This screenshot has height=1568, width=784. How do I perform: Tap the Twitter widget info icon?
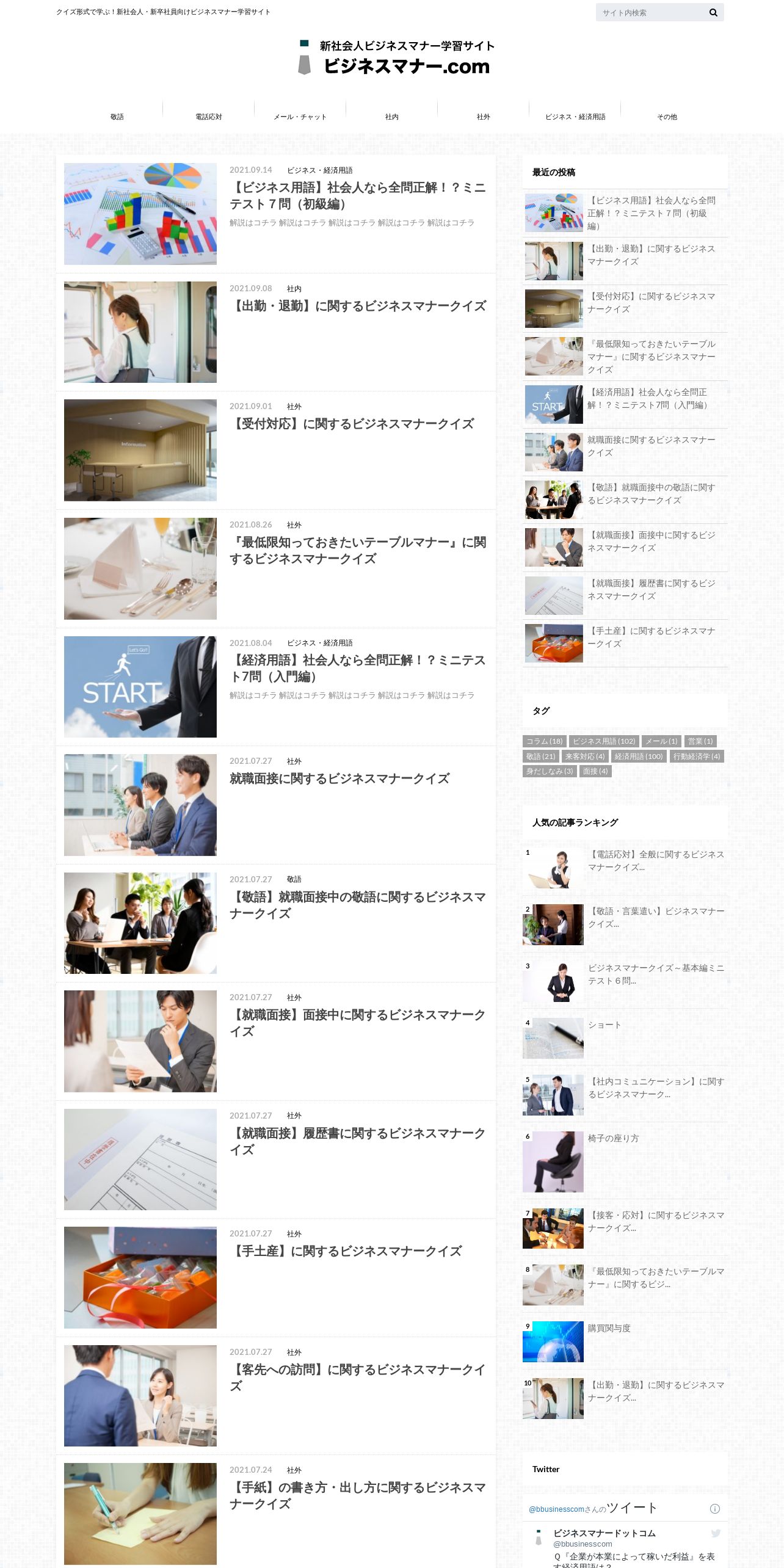coord(715,1509)
